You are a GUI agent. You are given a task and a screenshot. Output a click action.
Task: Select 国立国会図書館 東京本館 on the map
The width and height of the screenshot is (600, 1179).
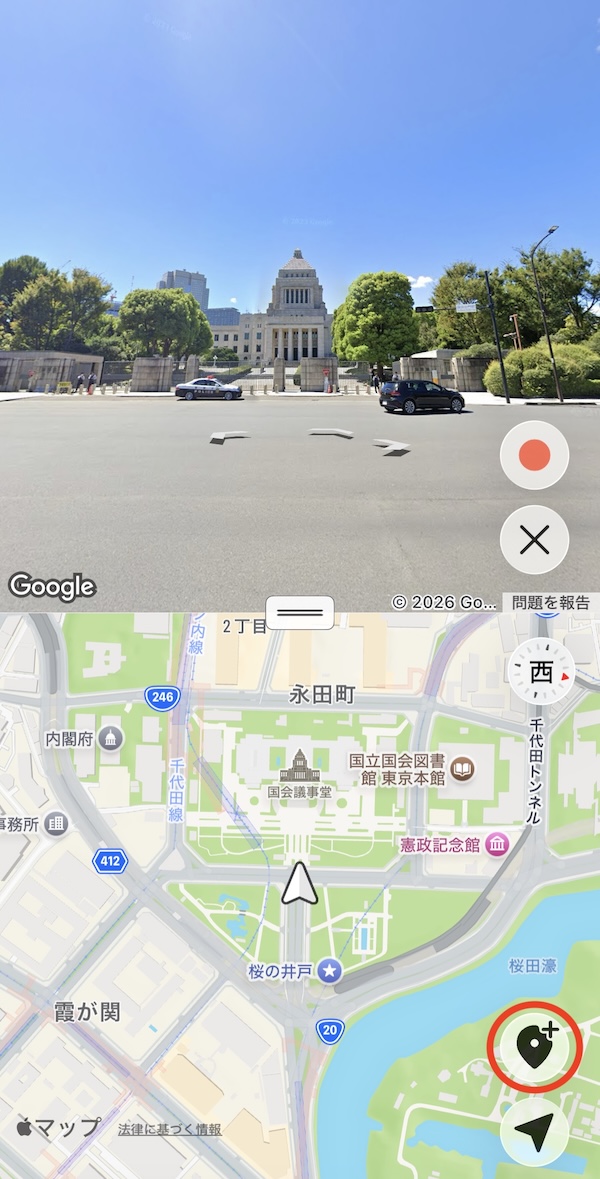(462, 768)
